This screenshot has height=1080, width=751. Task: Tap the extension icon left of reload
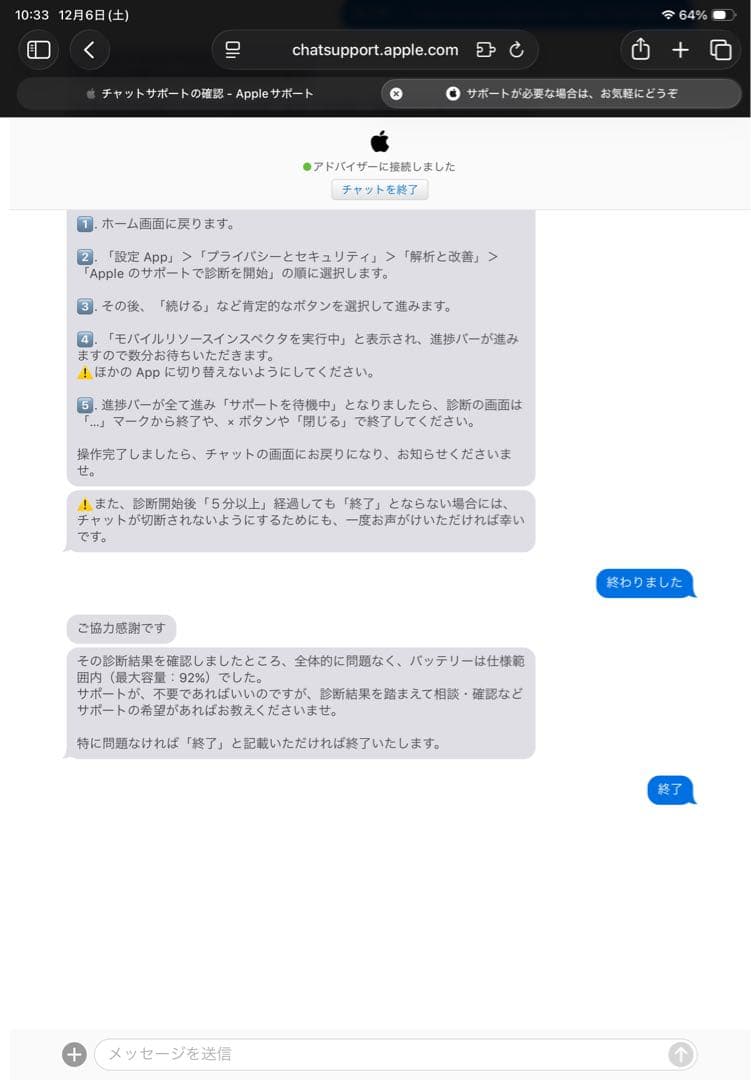pyautogui.click(x=486, y=50)
